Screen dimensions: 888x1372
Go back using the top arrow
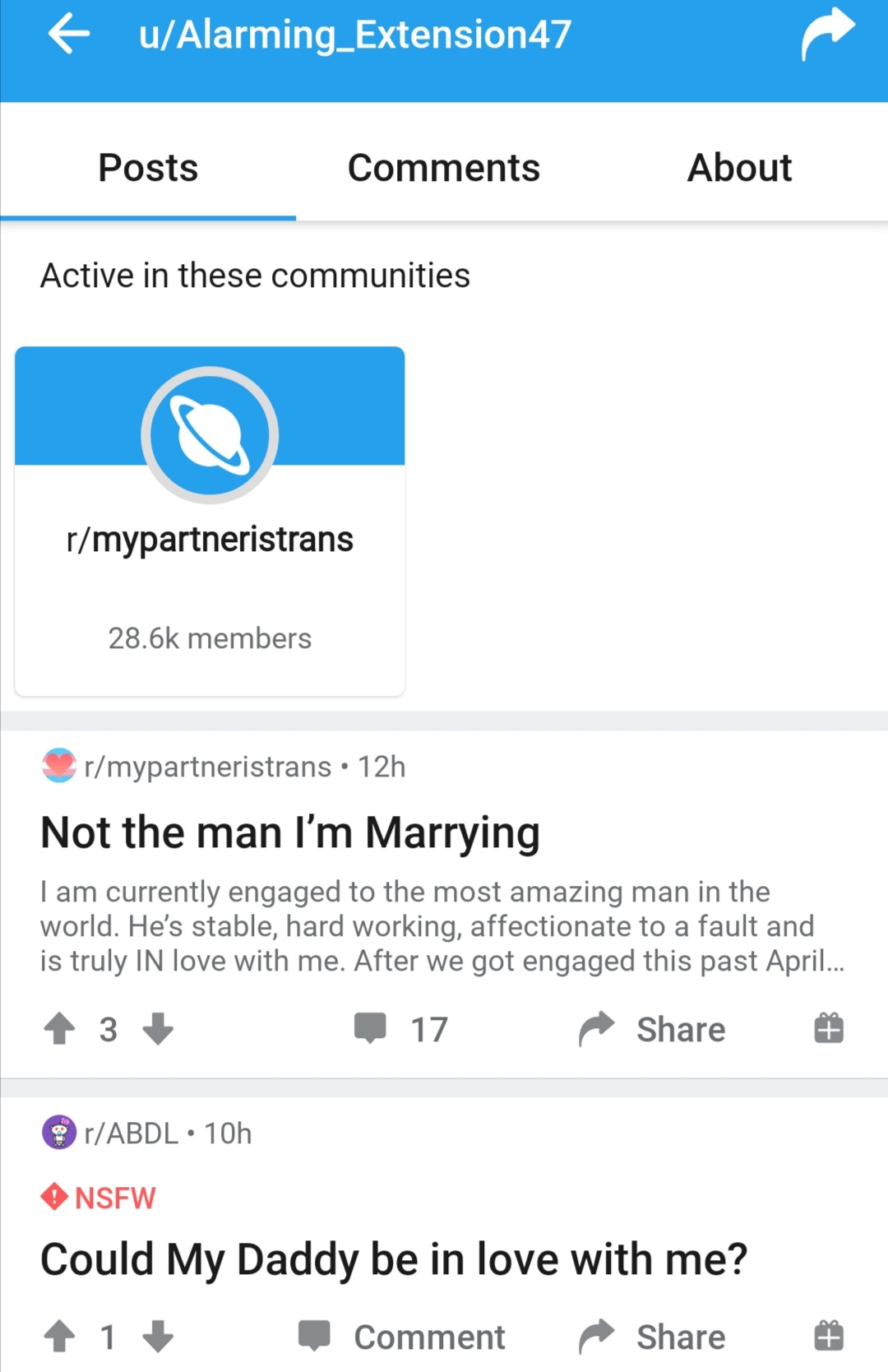click(x=69, y=35)
